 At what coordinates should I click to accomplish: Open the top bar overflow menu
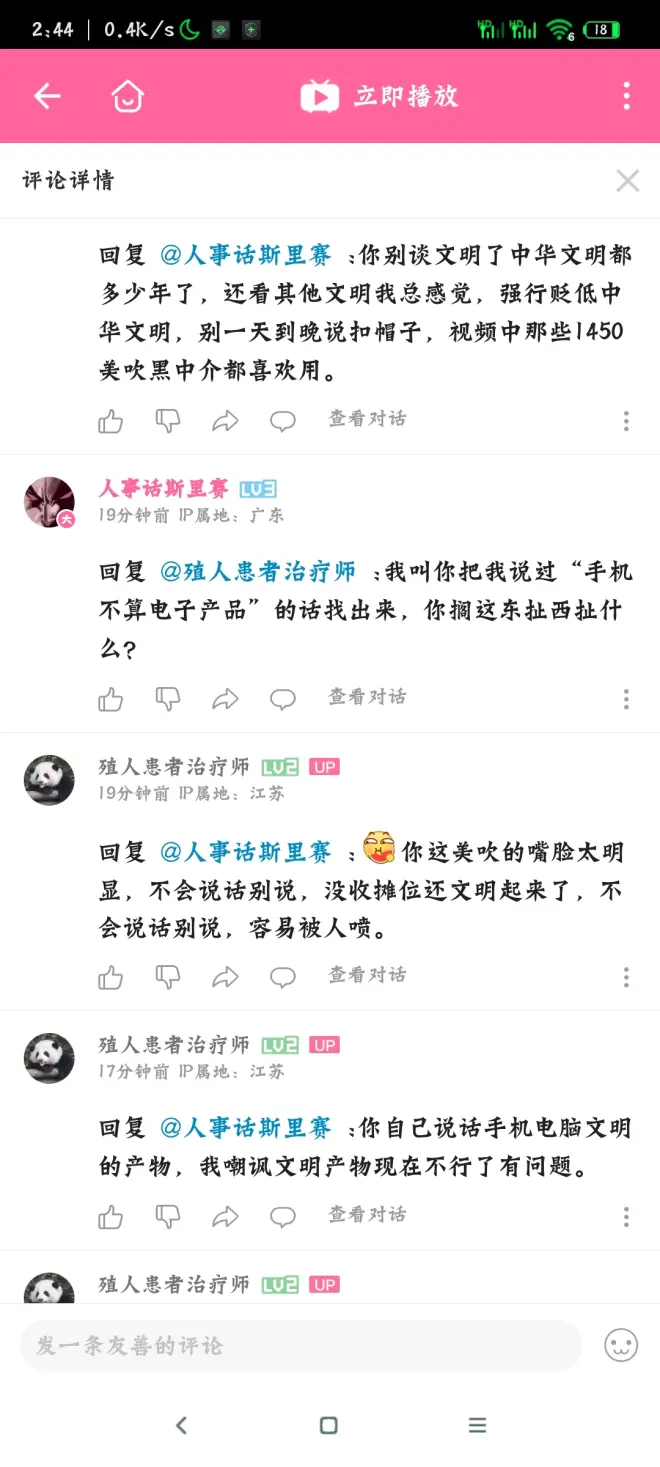(626, 96)
